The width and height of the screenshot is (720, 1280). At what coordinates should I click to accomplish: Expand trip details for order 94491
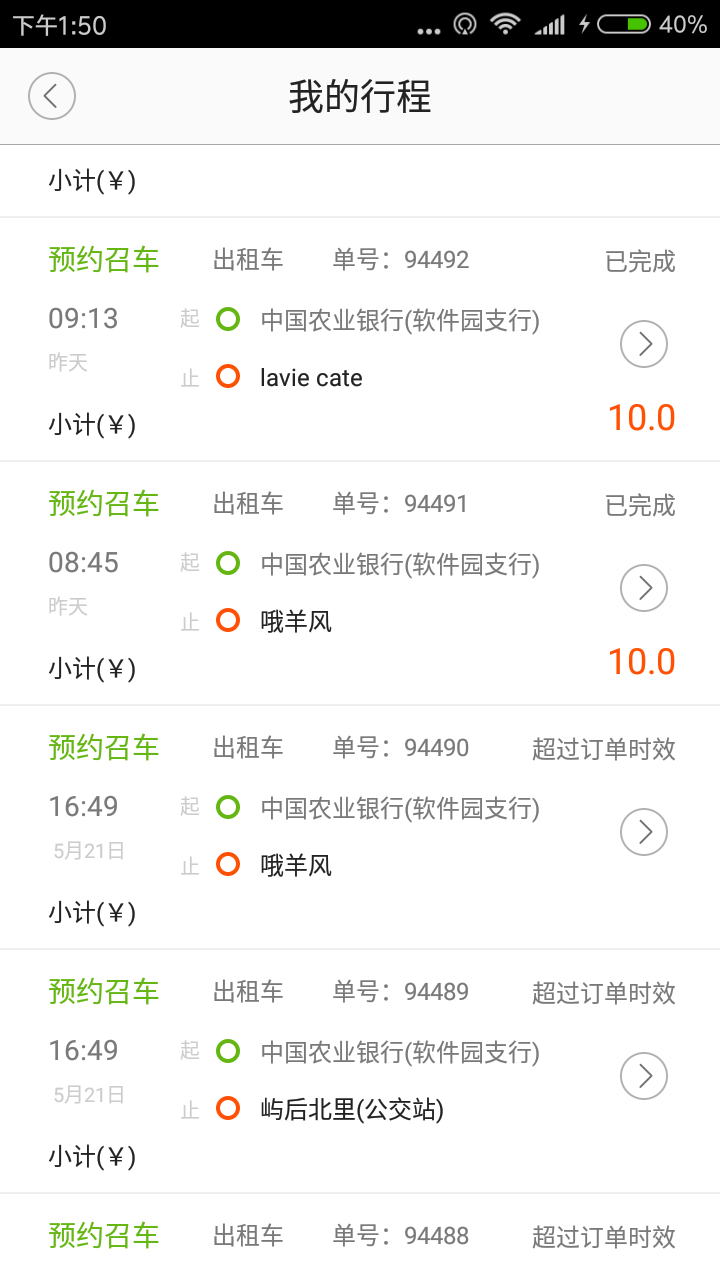coord(643,587)
